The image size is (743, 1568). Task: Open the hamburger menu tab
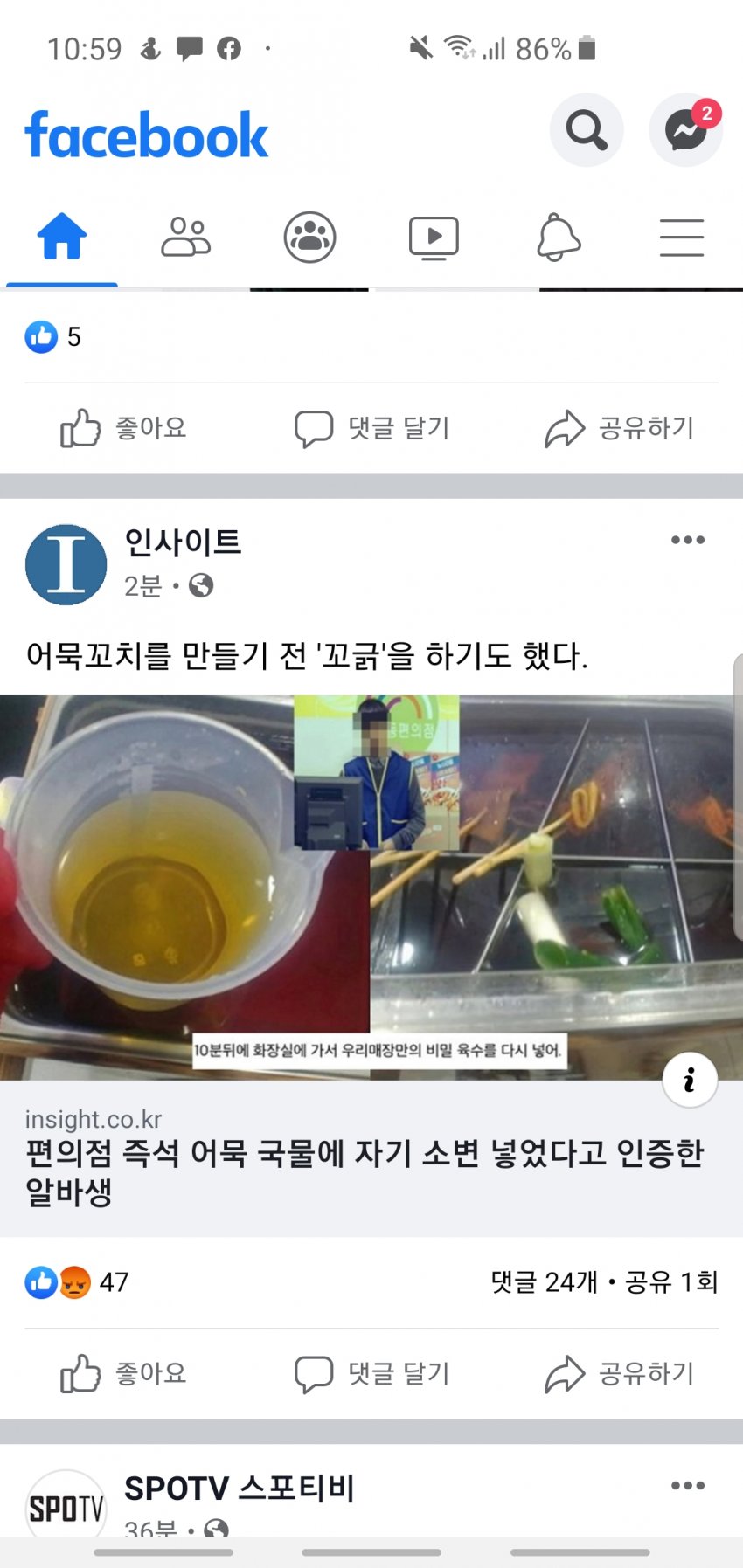[x=681, y=237]
